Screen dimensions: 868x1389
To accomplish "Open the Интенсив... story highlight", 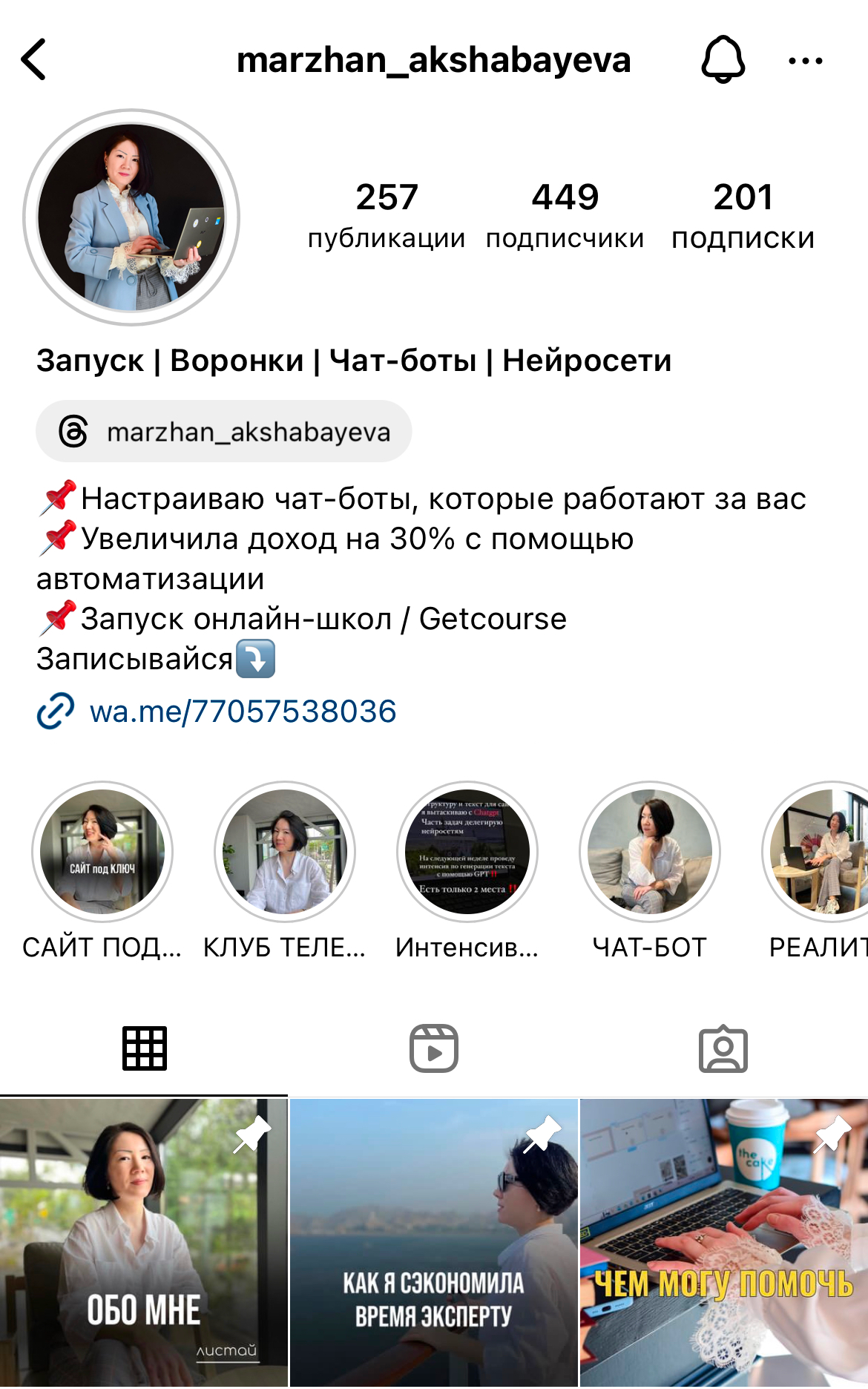I will [467, 851].
